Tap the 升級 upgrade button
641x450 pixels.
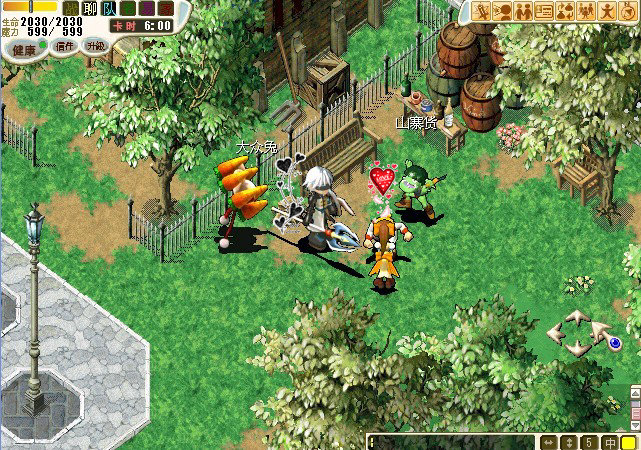[x=96, y=46]
